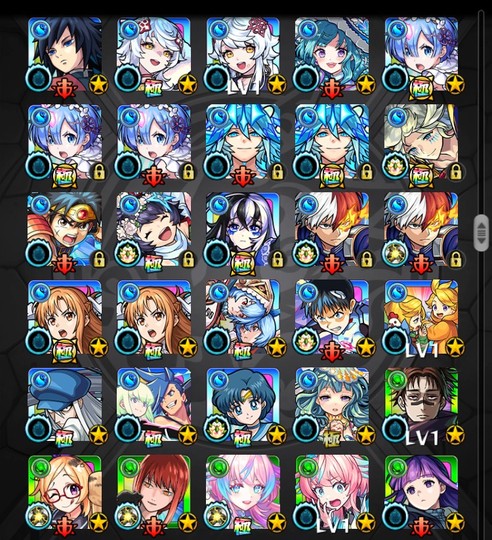Pick the green-haired and blue-haired duo tile
The image size is (492, 540).
point(154,405)
